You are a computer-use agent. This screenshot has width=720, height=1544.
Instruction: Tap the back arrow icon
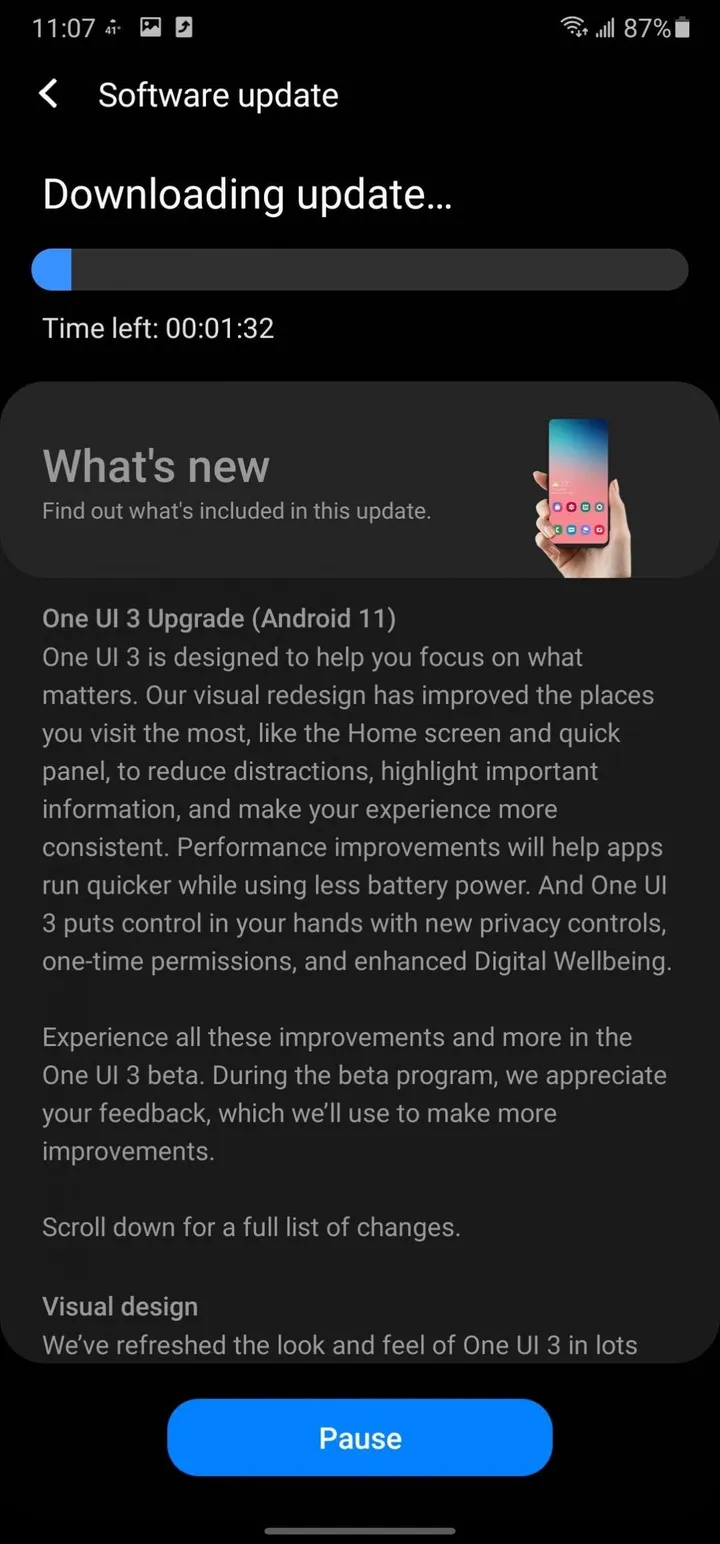click(47, 93)
